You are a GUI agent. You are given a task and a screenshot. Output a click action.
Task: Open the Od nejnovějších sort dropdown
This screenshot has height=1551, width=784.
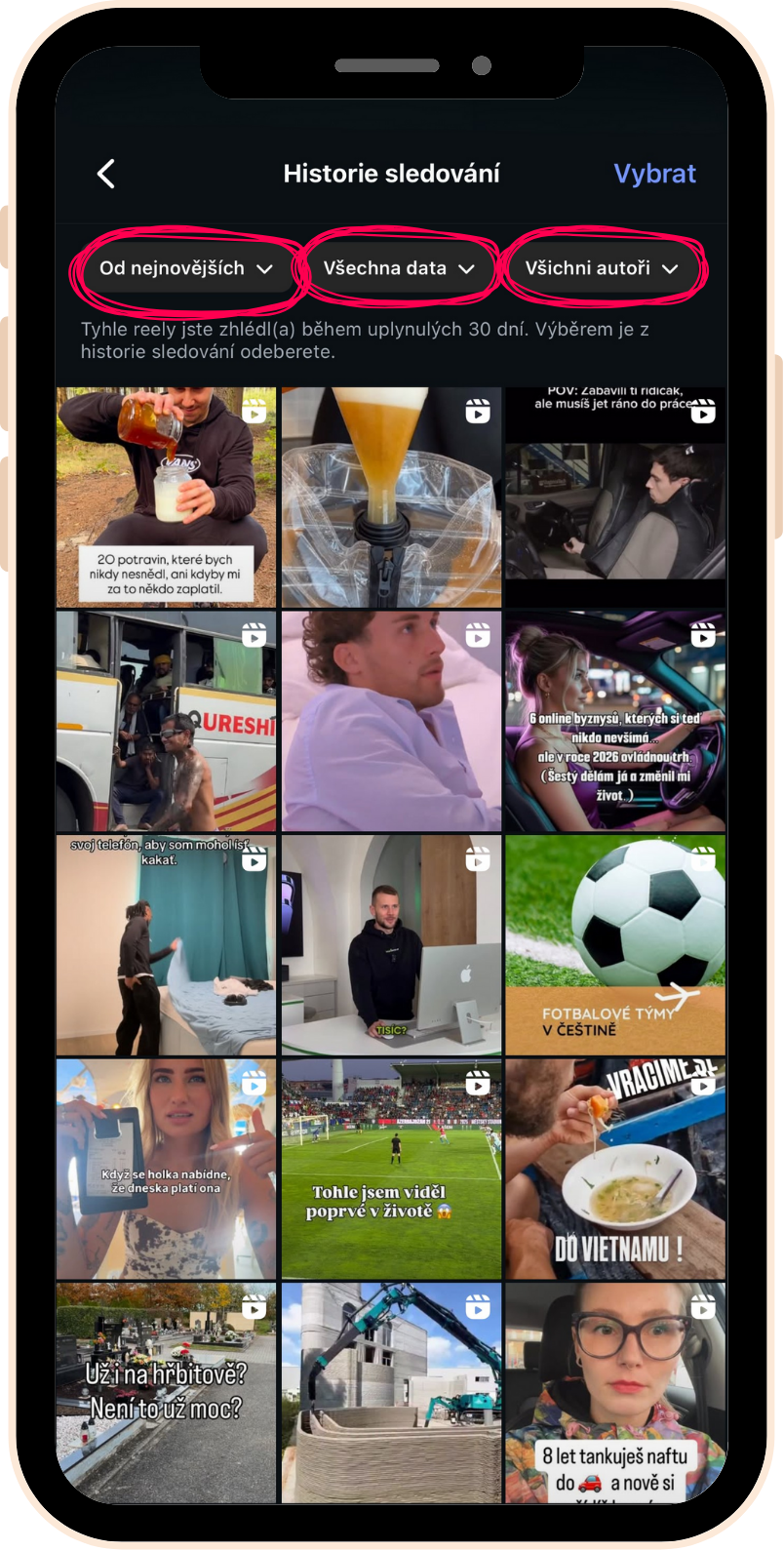point(185,268)
